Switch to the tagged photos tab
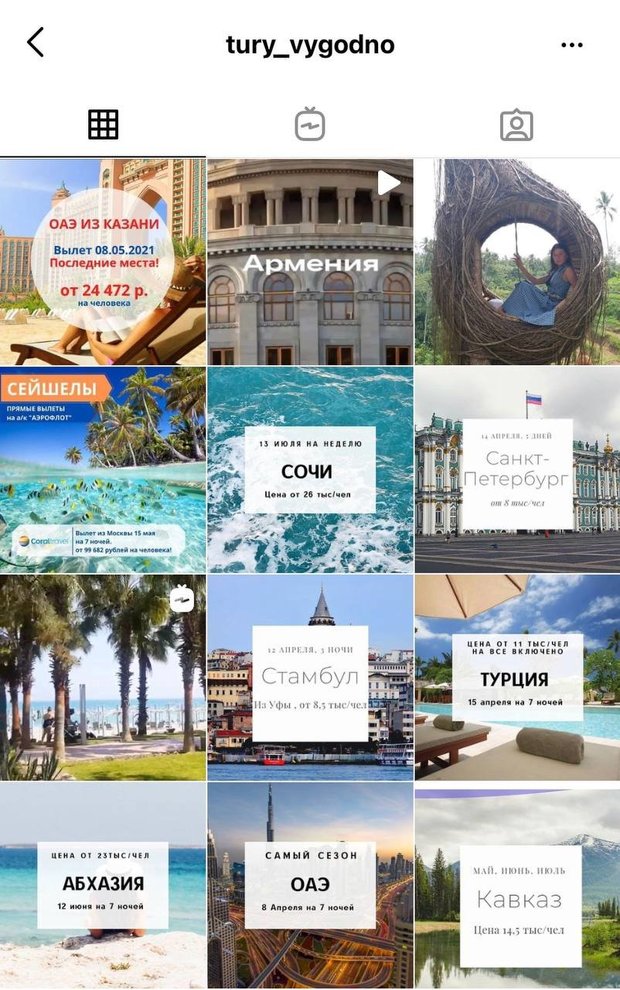620x990 pixels. [516, 125]
